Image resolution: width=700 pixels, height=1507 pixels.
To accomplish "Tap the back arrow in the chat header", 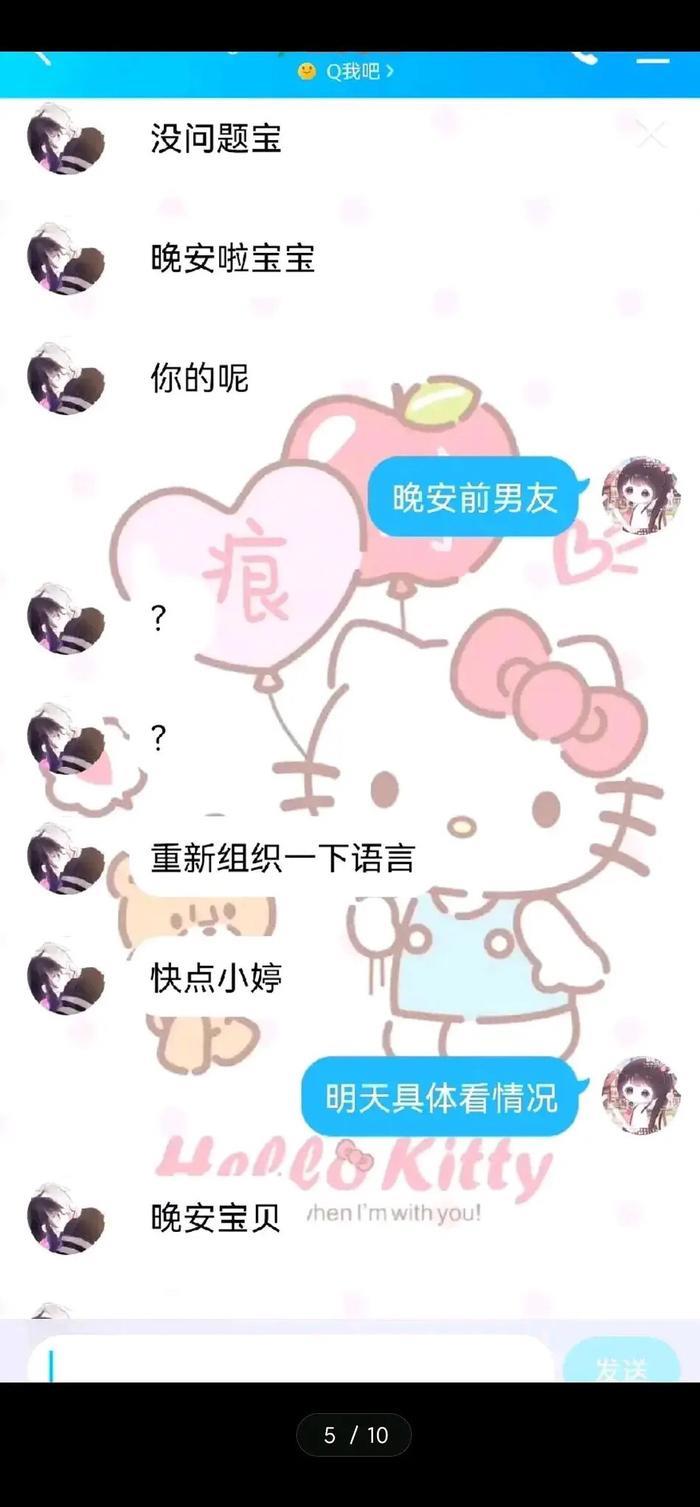I will [42, 56].
